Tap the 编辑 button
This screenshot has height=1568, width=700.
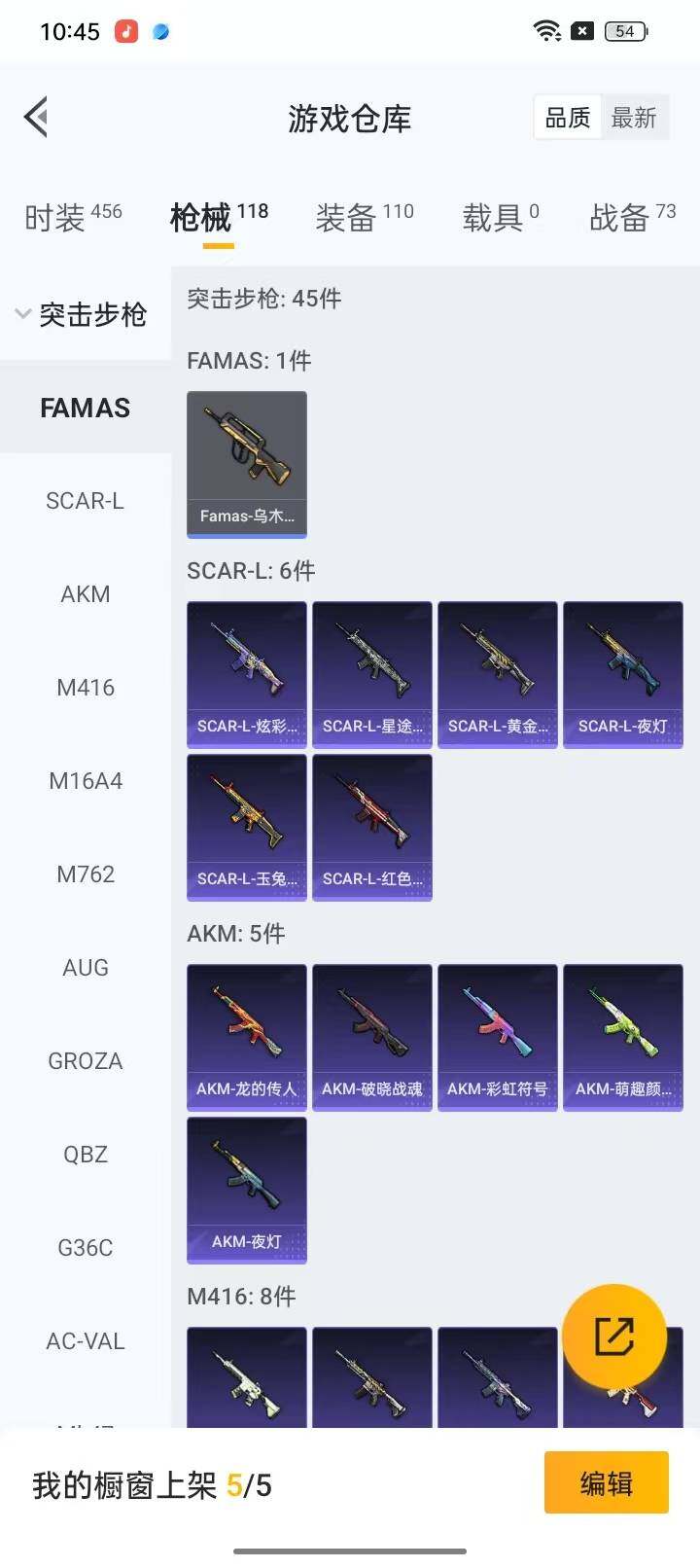[606, 1482]
